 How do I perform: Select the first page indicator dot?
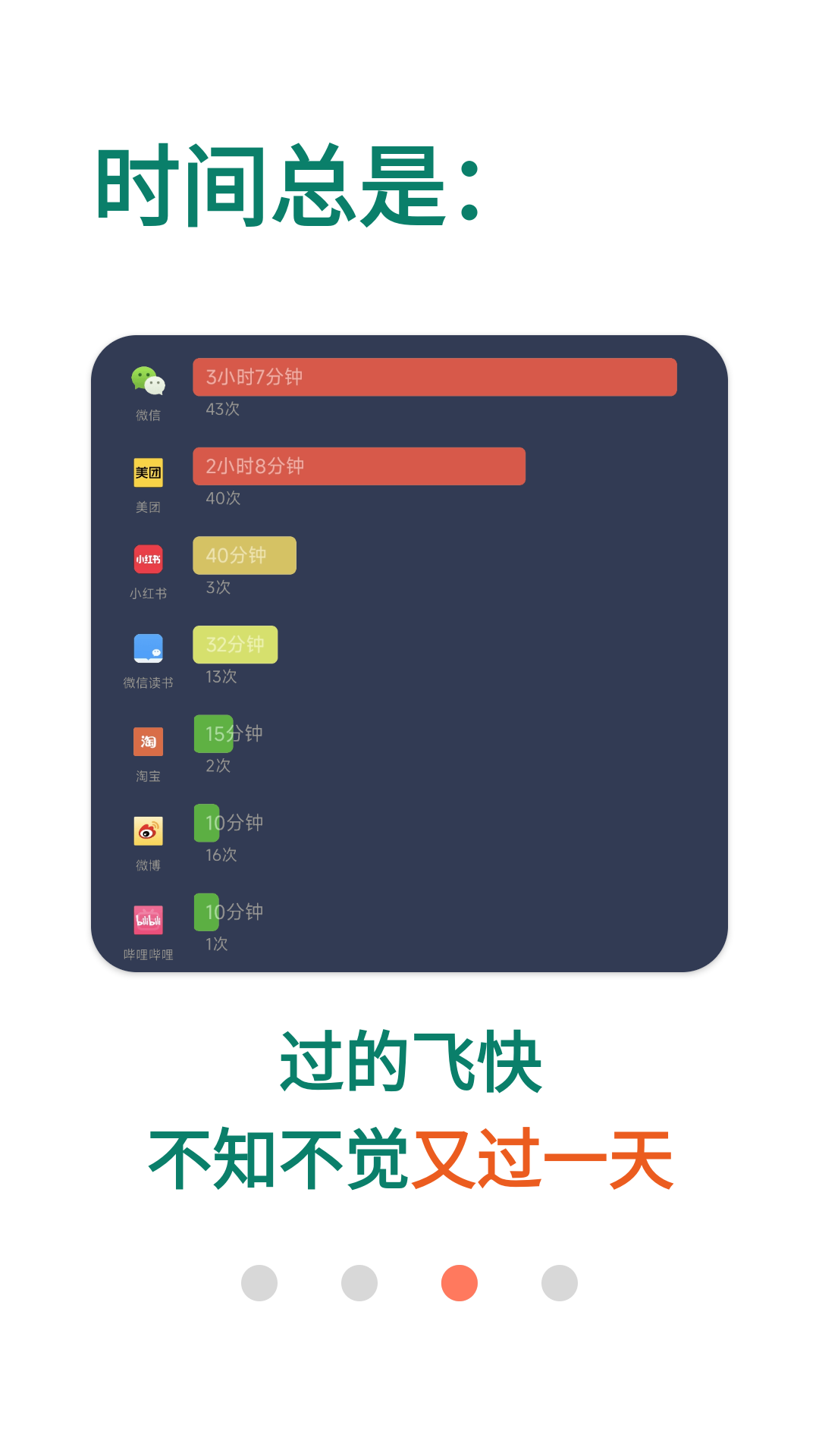pos(259,1283)
